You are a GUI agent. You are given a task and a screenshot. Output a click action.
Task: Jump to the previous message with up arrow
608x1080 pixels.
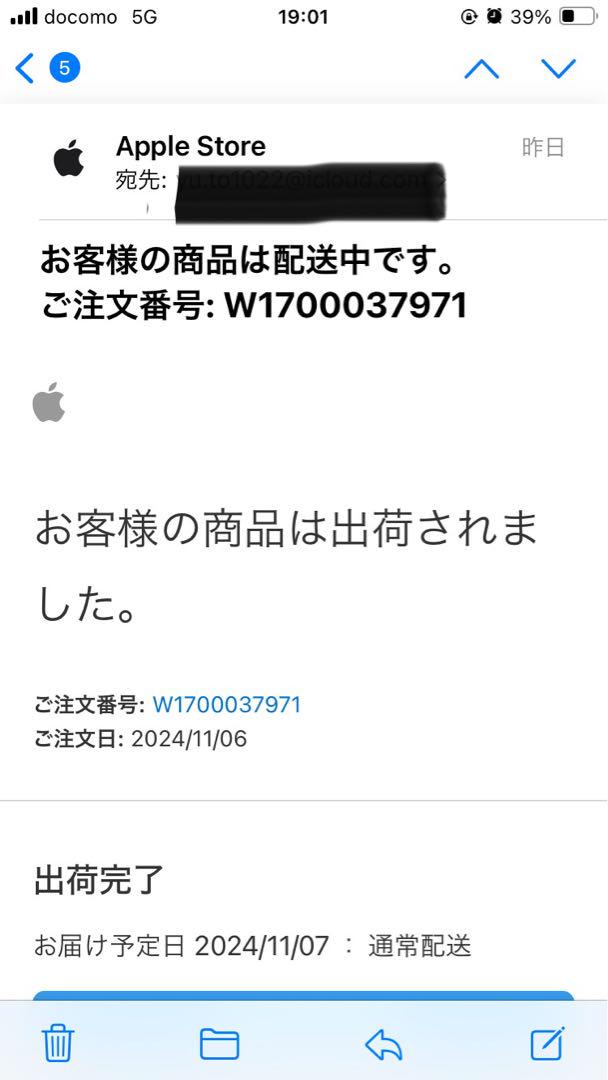click(481, 68)
